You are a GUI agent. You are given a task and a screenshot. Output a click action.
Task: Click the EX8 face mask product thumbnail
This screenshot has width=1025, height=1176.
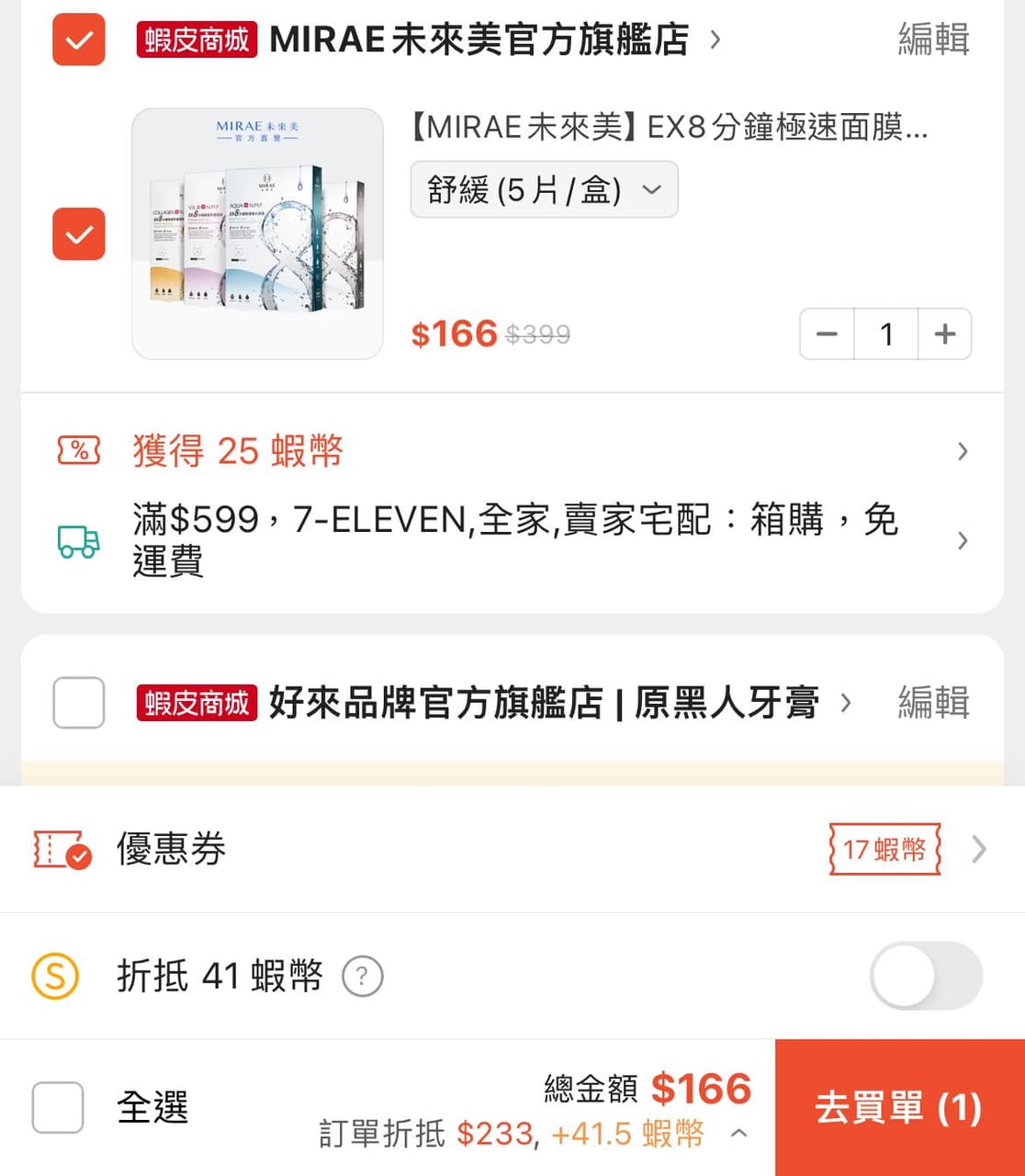pyautogui.click(x=257, y=232)
